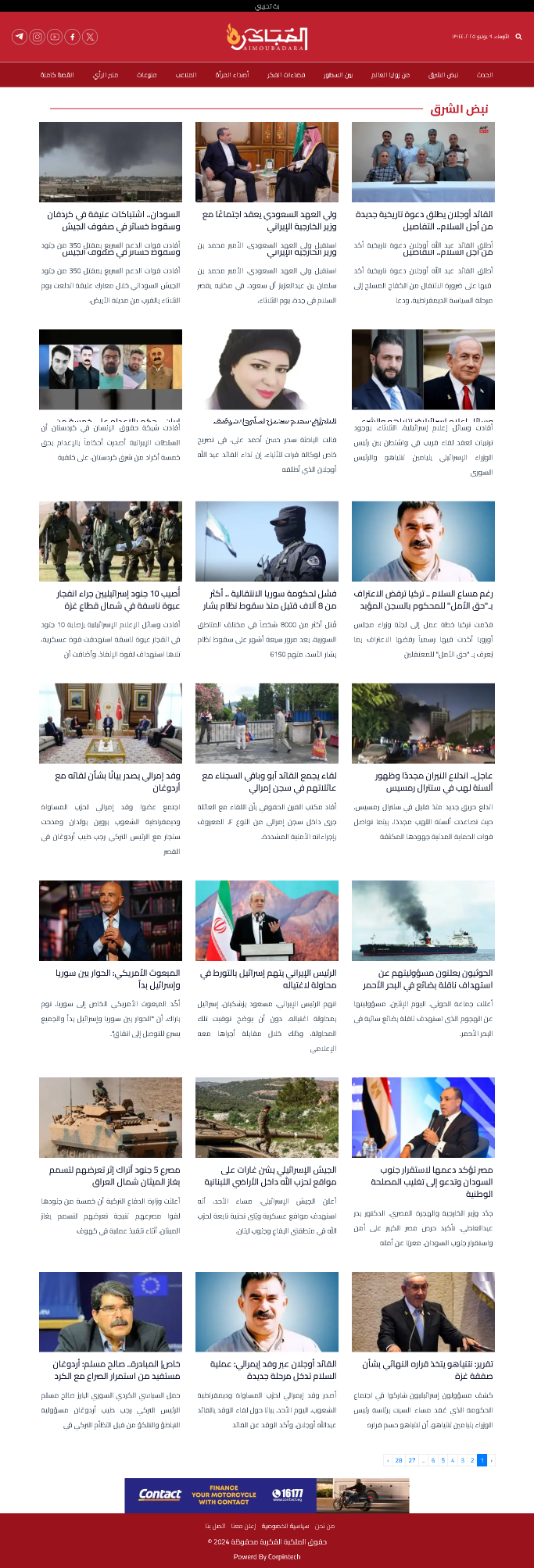The width and height of the screenshot is (534, 1568).
Task: Open the اتصل بنا footer link
Action: coord(215,1526)
